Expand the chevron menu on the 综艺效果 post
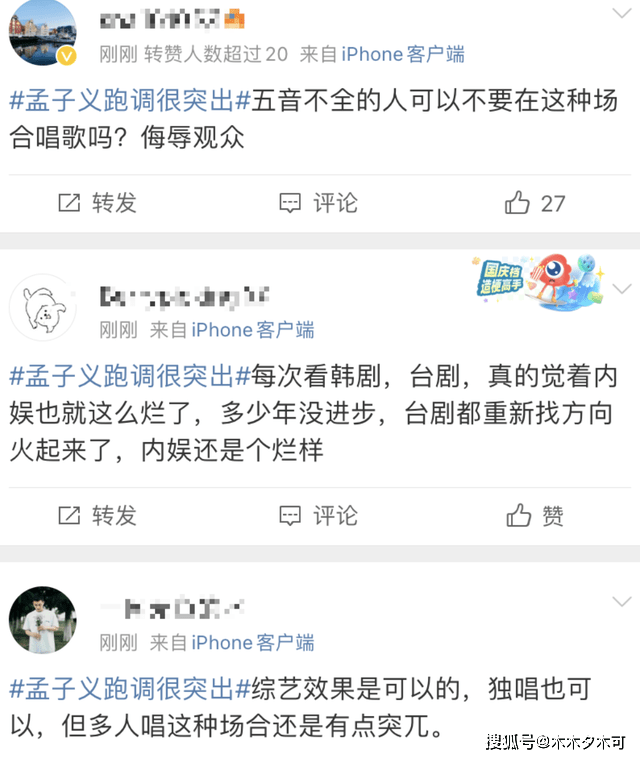640x759 pixels. (620, 600)
